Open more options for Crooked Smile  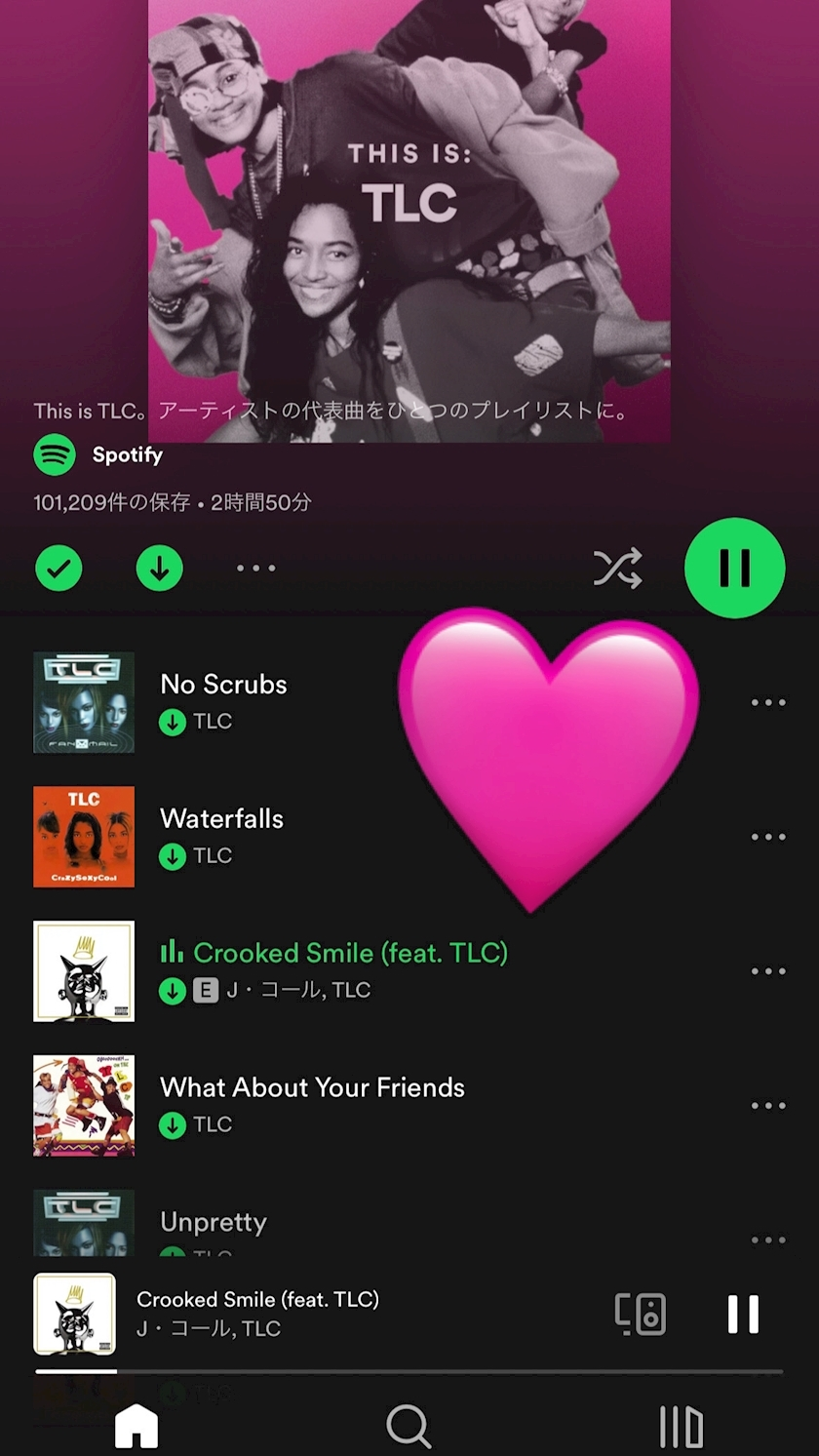point(768,972)
